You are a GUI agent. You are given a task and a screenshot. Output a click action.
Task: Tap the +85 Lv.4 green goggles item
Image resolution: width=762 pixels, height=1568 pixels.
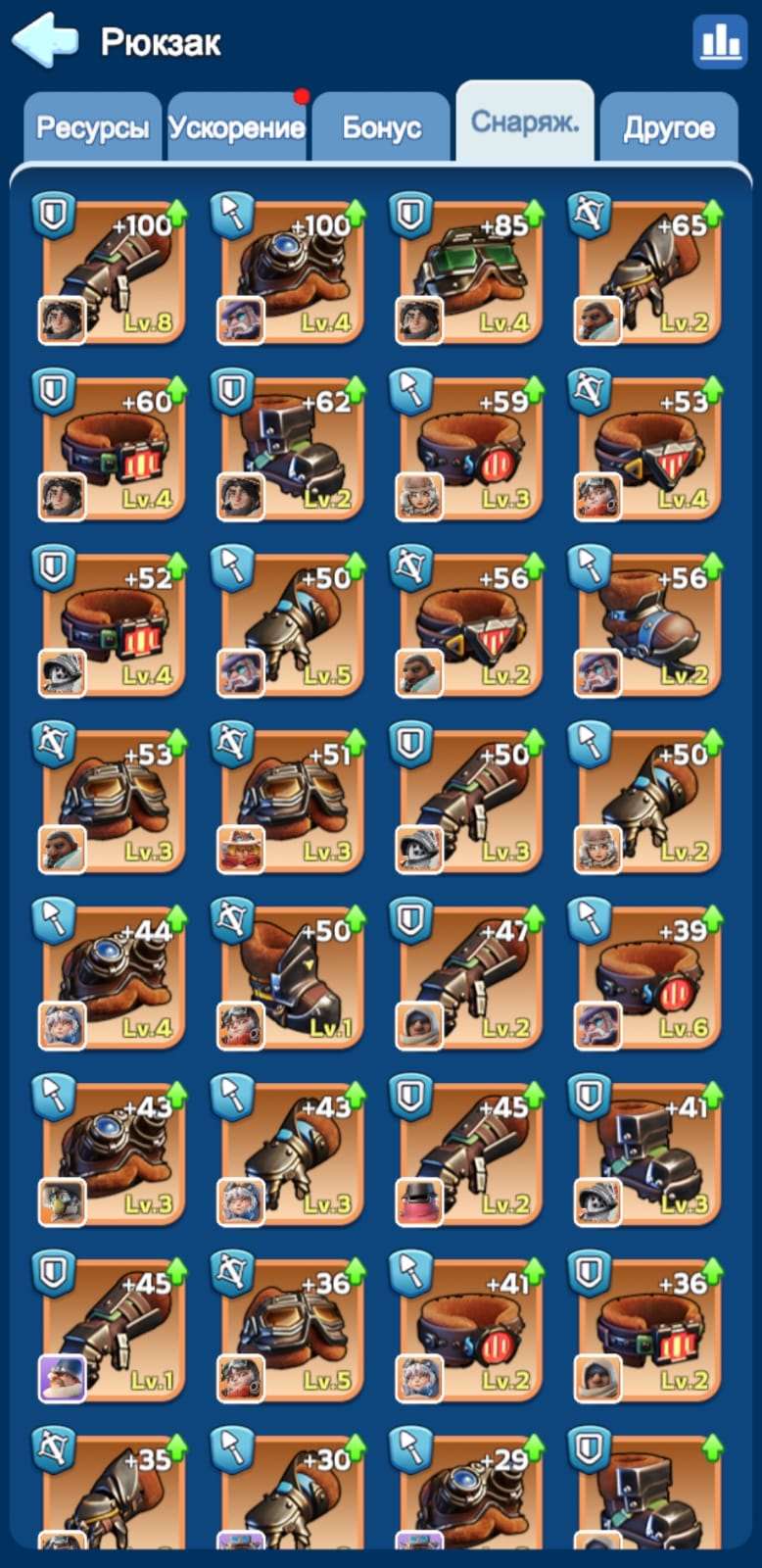pyautogui.click(x=471, y=271)
